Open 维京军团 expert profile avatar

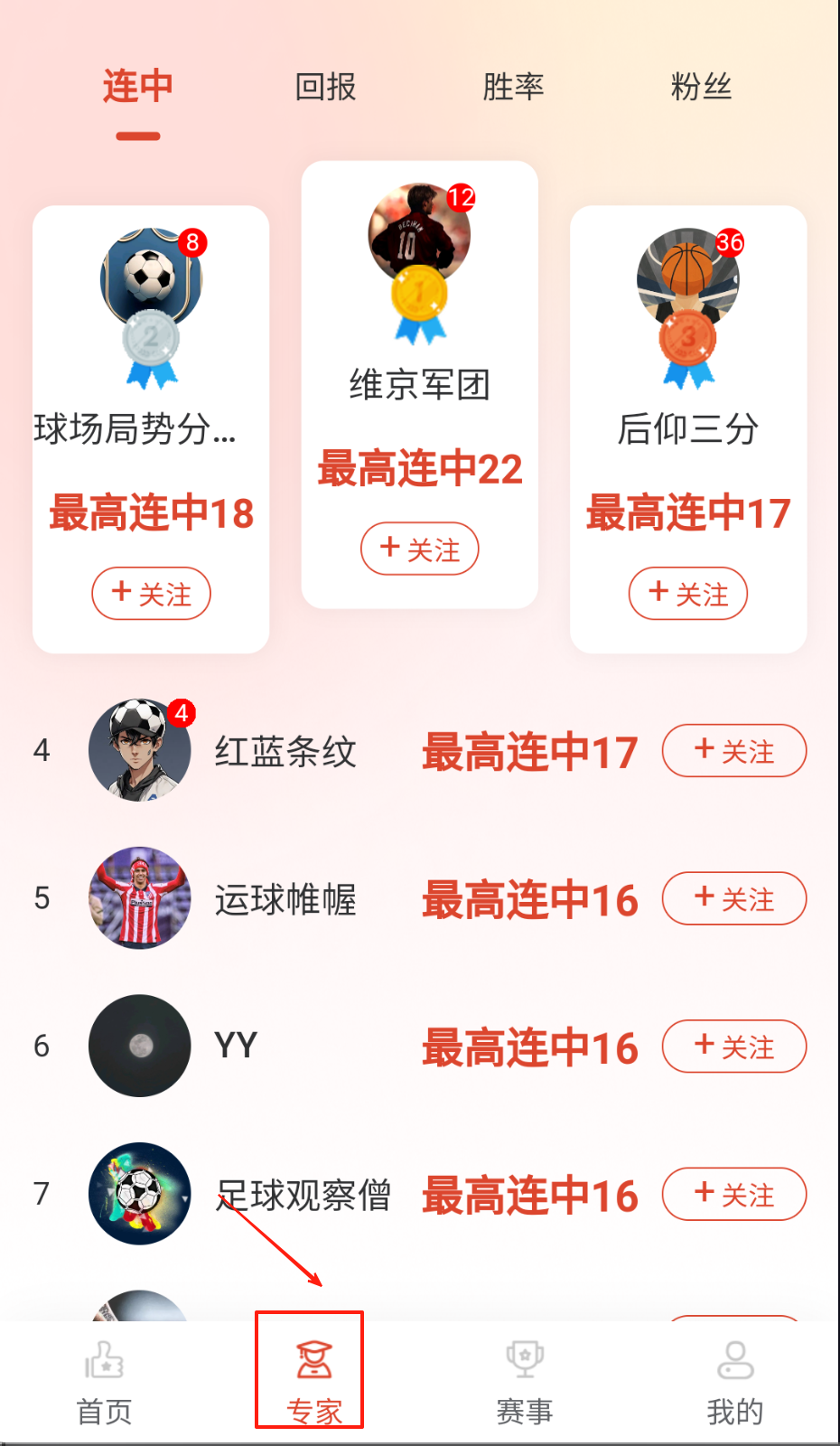(x=419, y=235)
